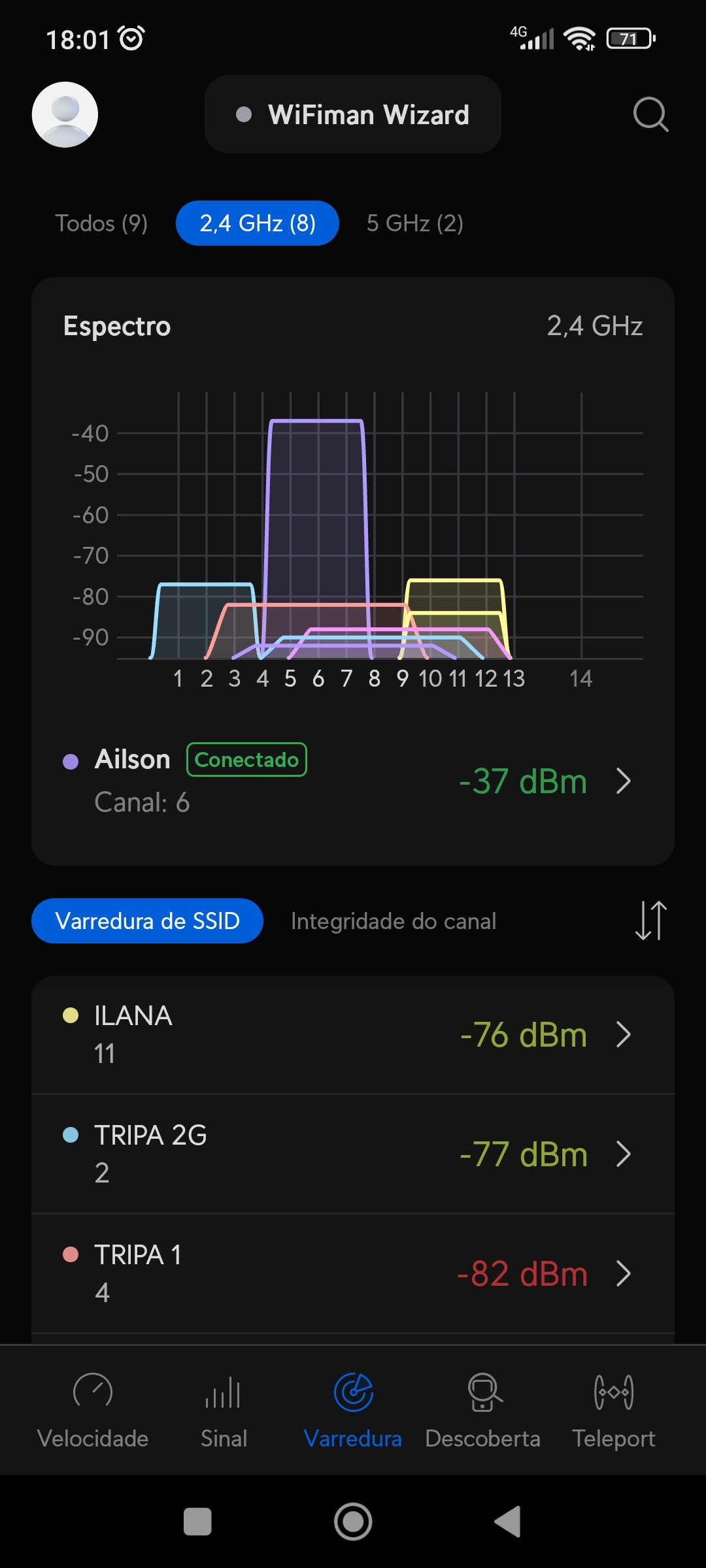Viewport: 706px width, 1568px height.
Task: Open details for connected network Ailson
Action: coord(353,781)
